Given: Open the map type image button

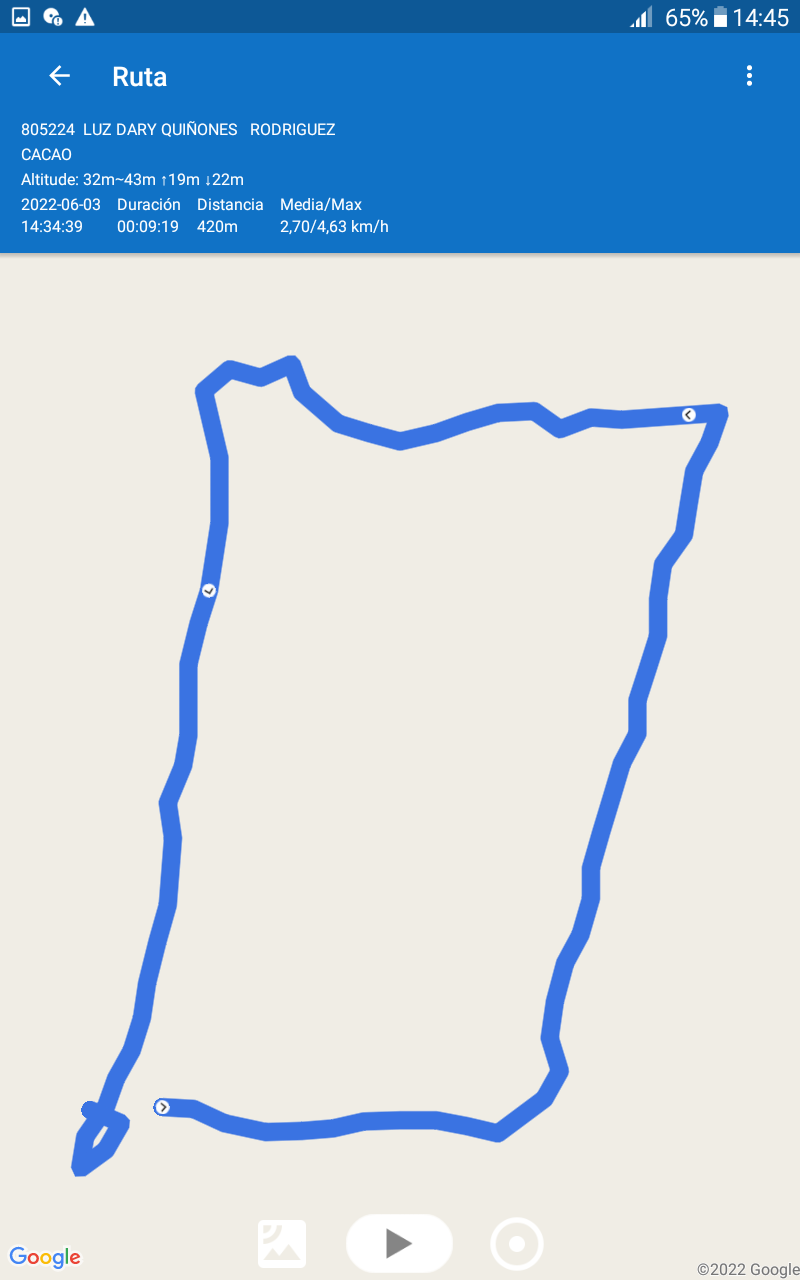Looking at the screenshot, I should coord(282,1244).
